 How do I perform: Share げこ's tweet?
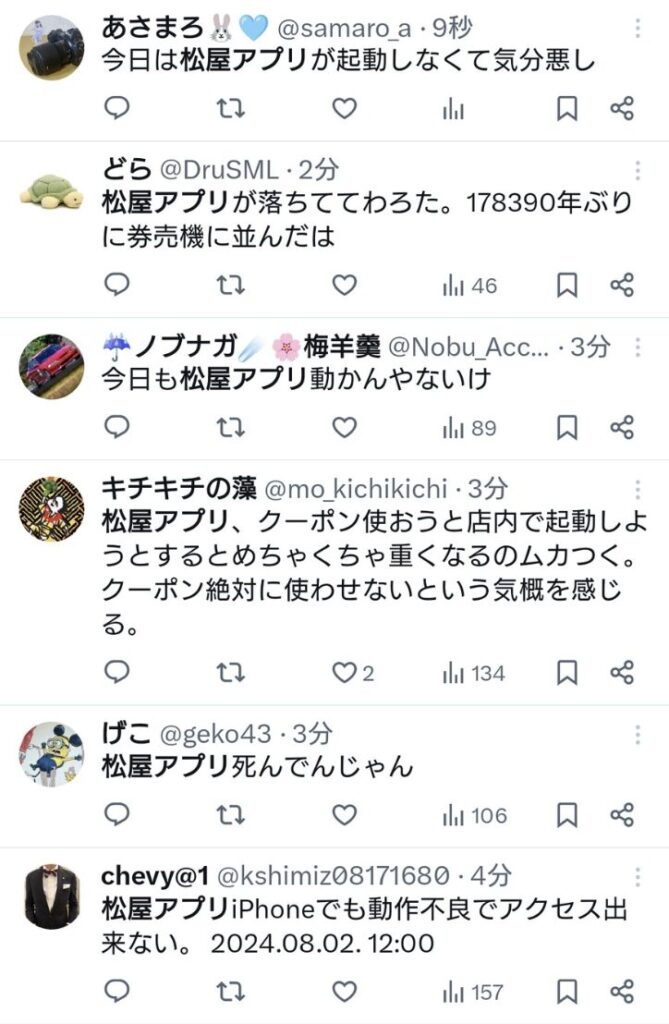pos(622,815)
